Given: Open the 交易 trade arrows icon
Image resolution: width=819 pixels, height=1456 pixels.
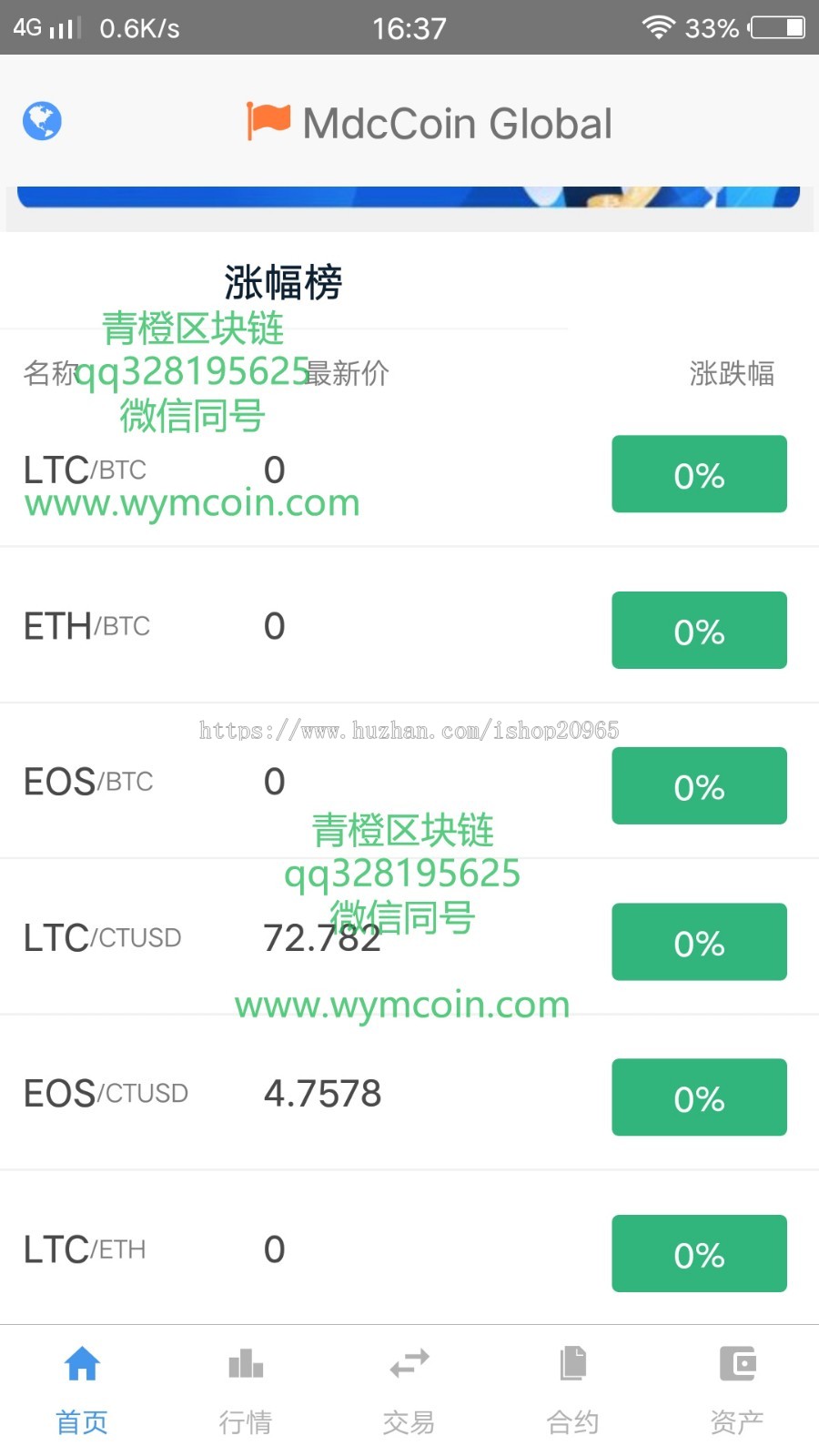Looking at the screenshot, I should [x=409, y=1364].
